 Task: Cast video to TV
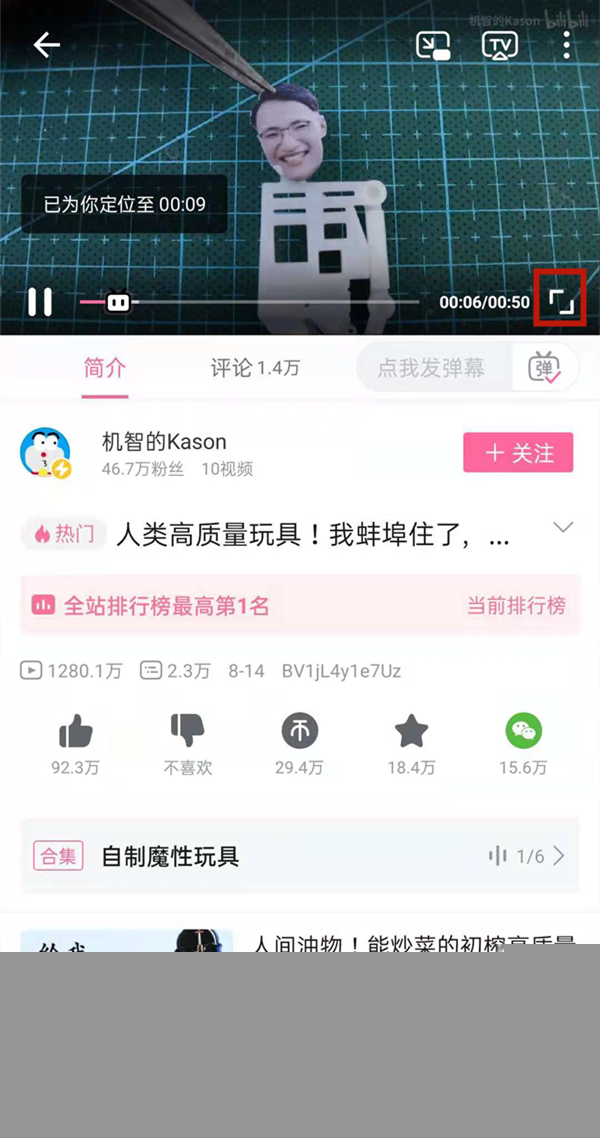[x=499, y=45]
